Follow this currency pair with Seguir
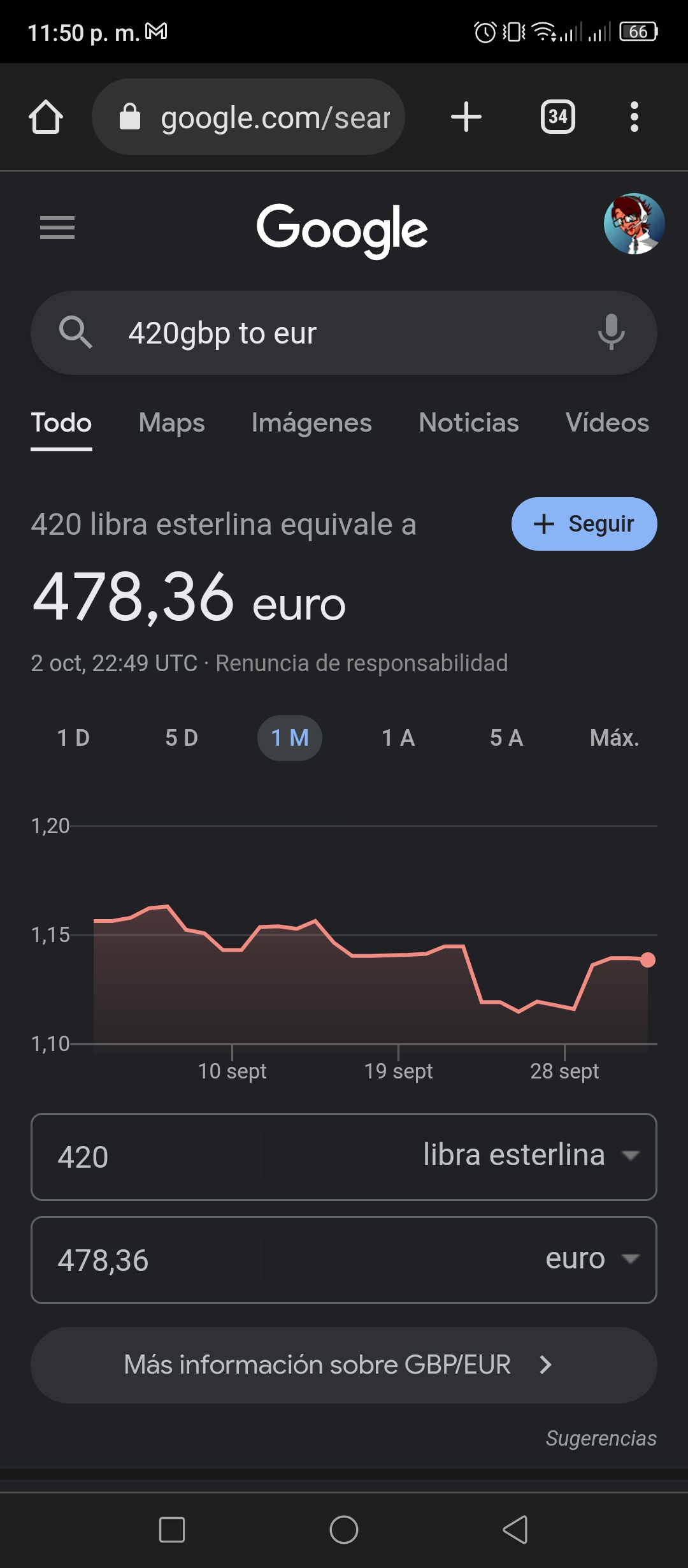 coord(584,524)
